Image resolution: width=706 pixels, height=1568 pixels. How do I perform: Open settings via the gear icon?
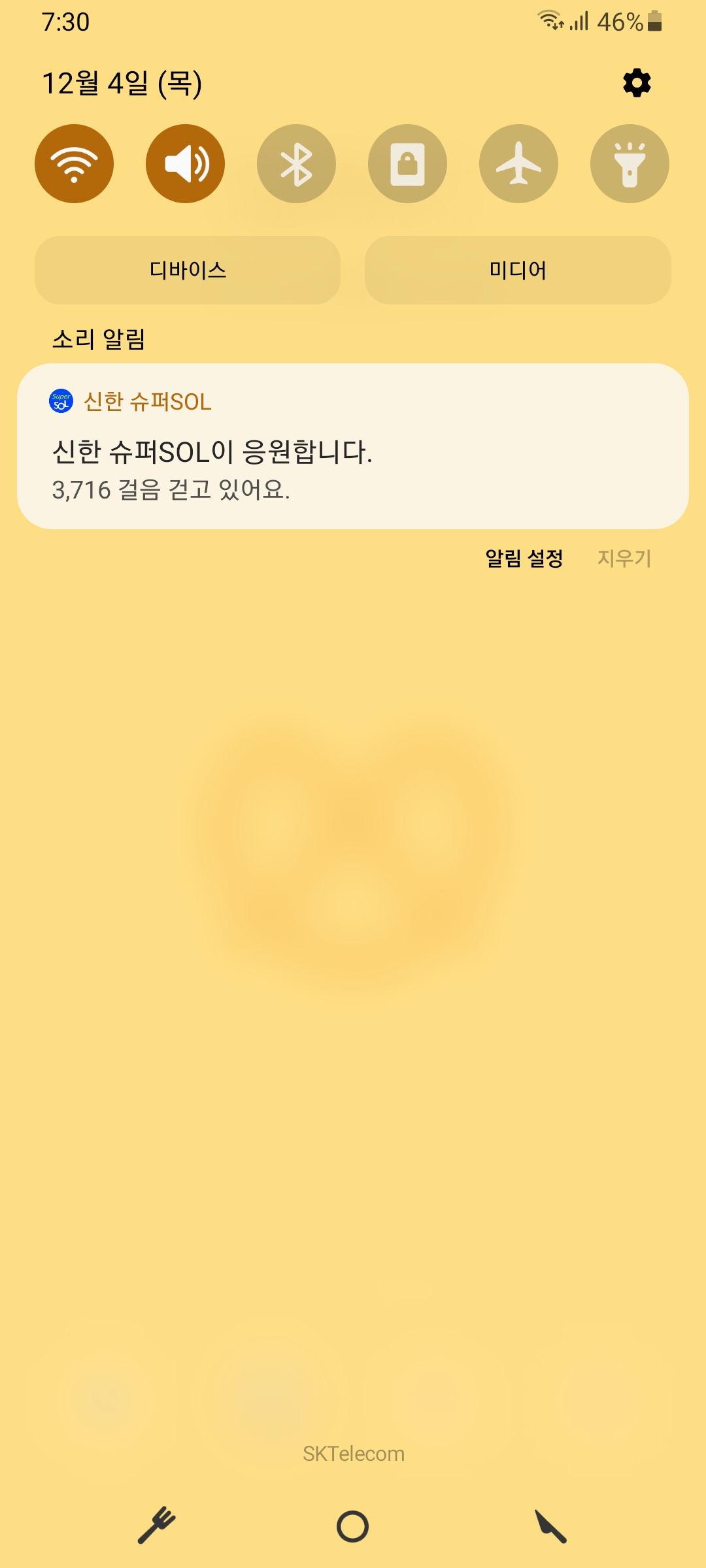pyautogui.click(x=637, y=83)
